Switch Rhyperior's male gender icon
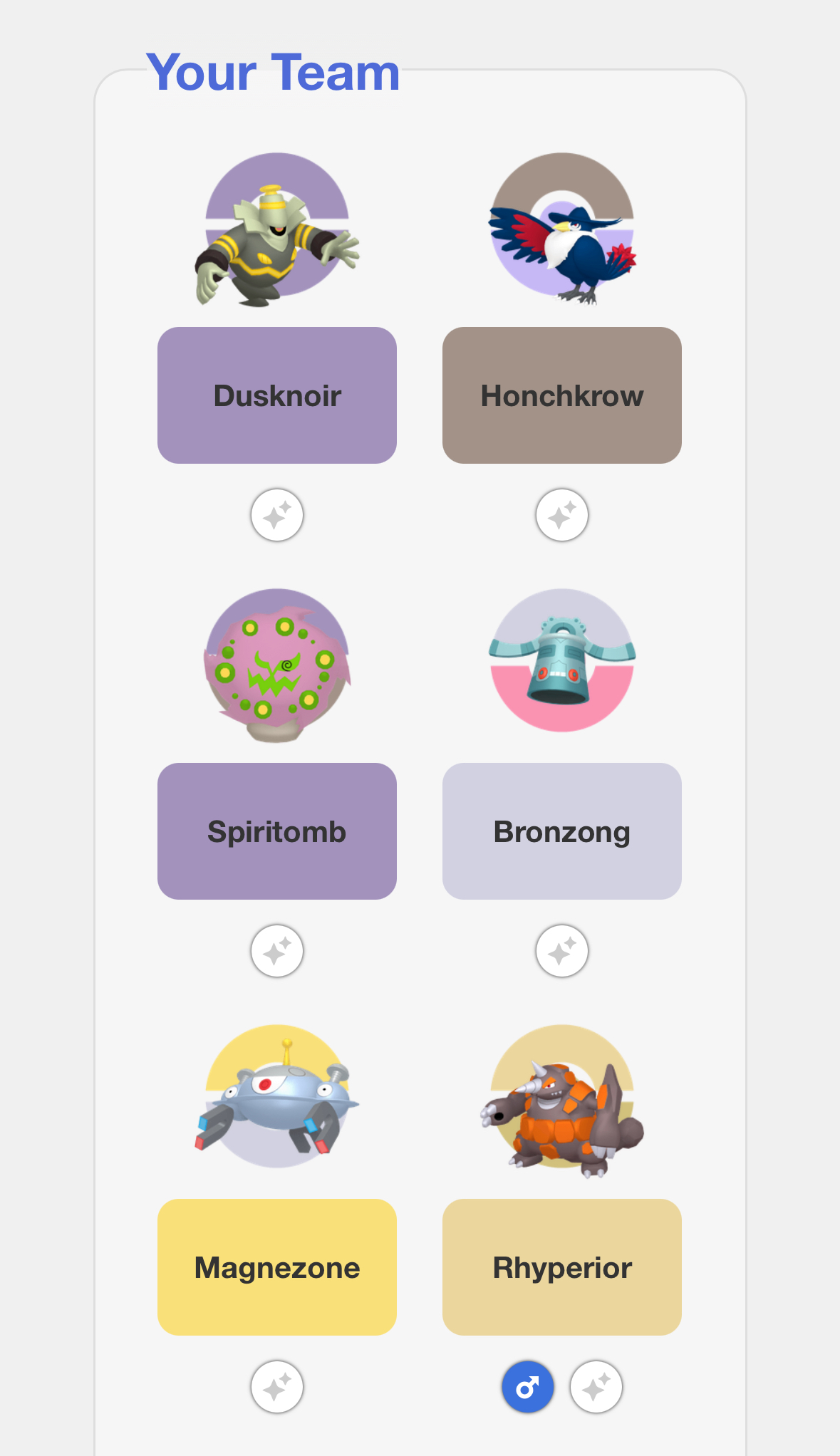This screenshot has width=840, height=1456. (528, 1387)
